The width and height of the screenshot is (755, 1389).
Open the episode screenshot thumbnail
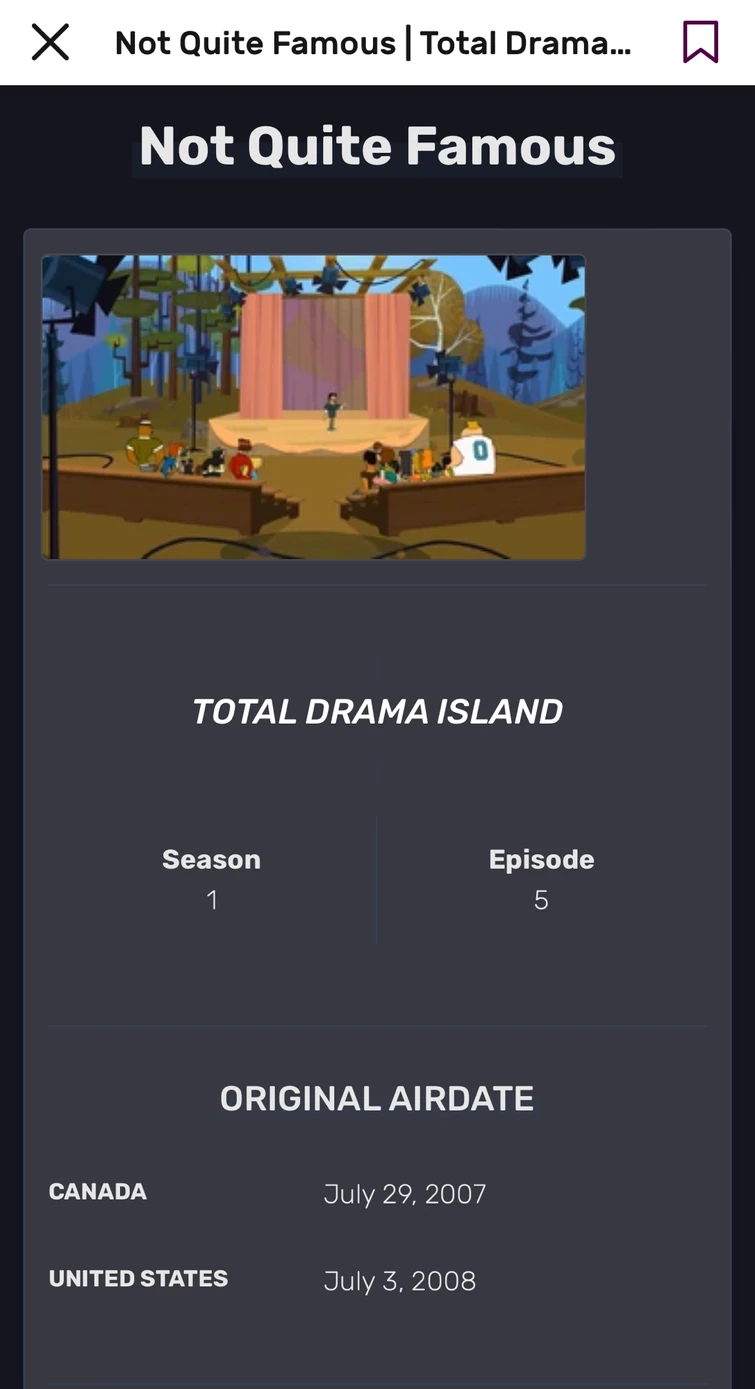(313, 405)
